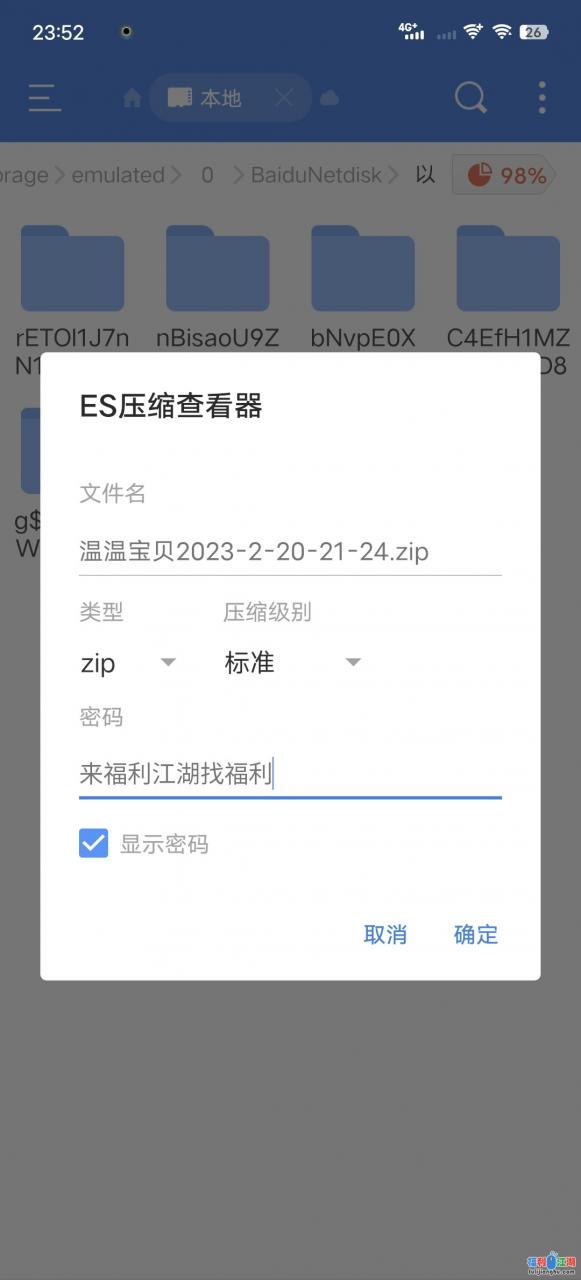Screen dimensions: 581x1280
Task: Confirm with the 确定 button
Action: pyautogui.click(x=476, y=934)
